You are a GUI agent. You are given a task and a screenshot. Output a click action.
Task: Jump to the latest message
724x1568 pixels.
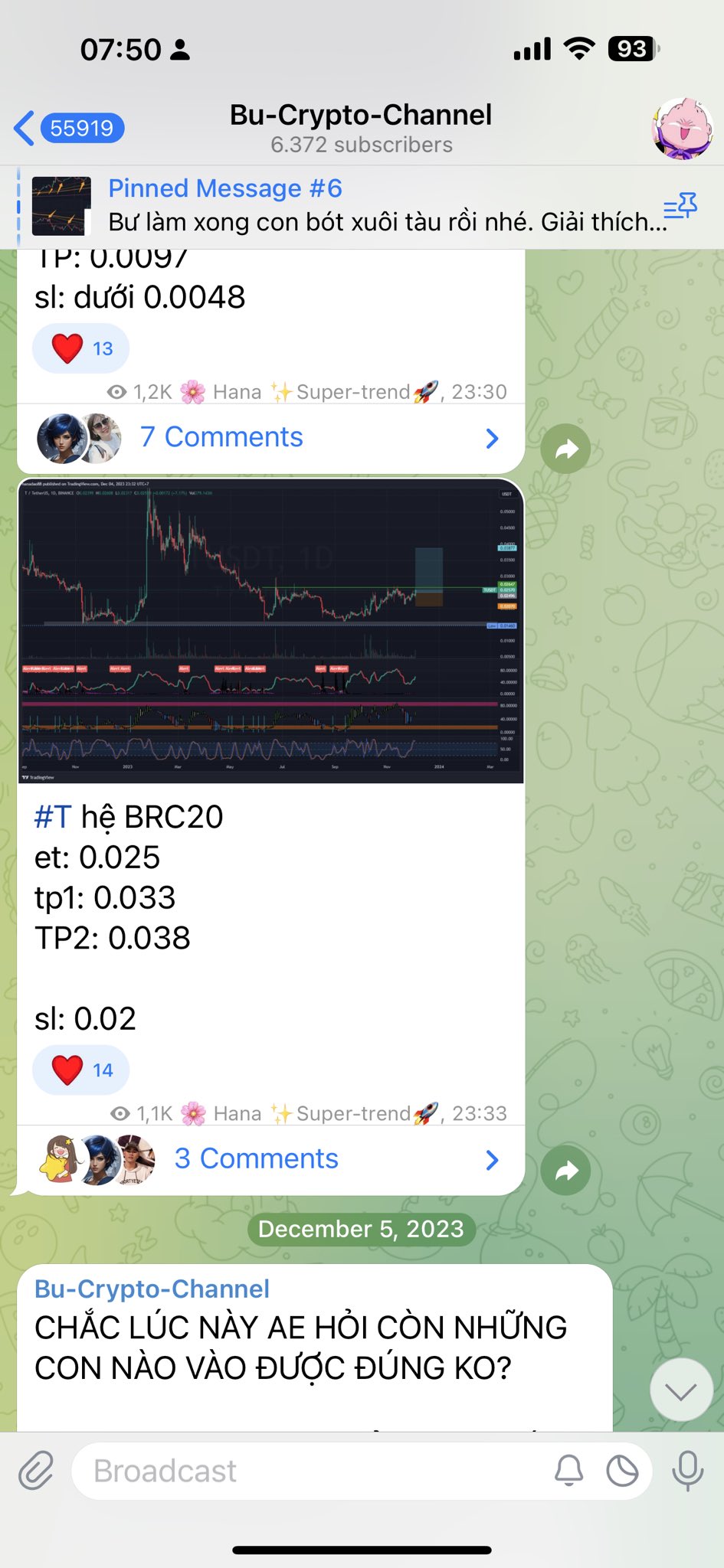point(680,1390)
